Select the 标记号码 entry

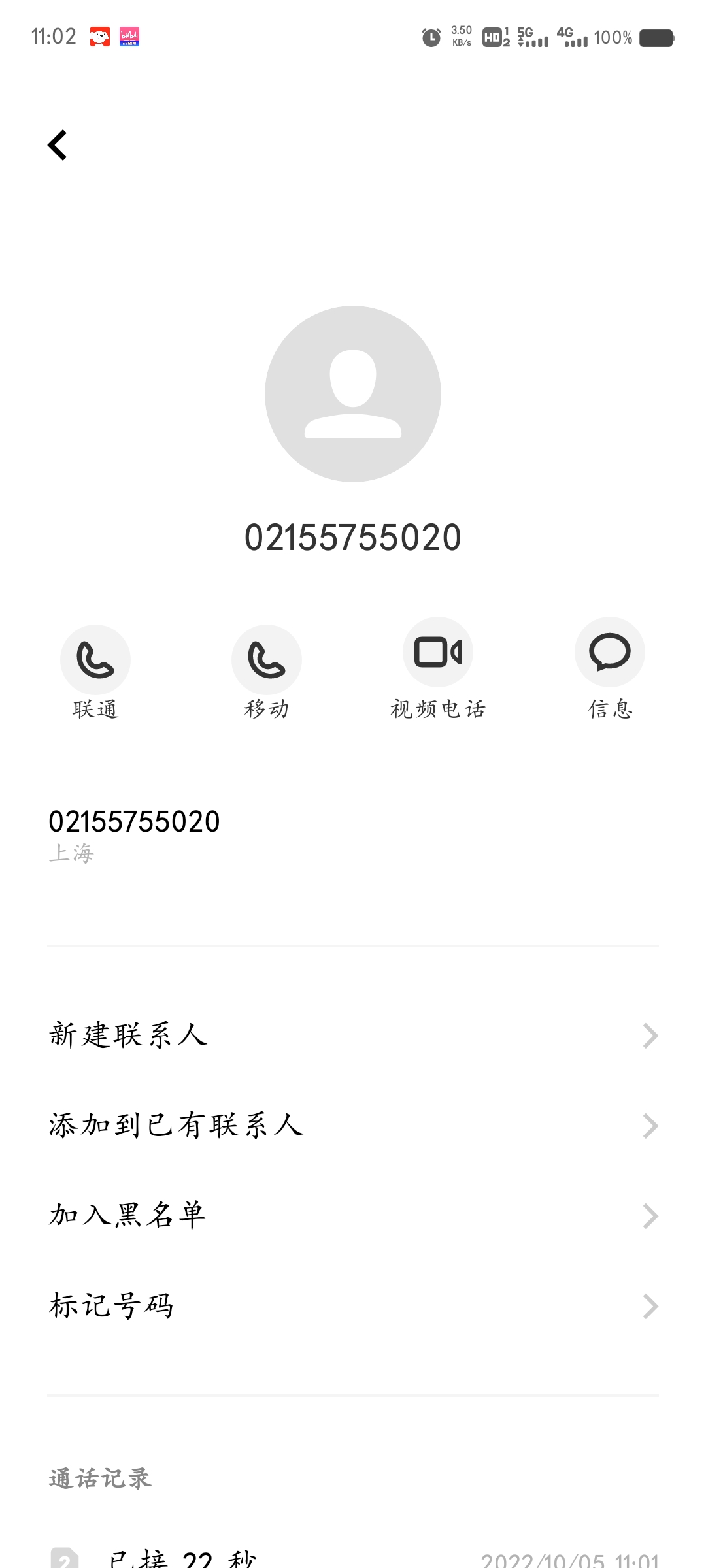pos(111,1306)
